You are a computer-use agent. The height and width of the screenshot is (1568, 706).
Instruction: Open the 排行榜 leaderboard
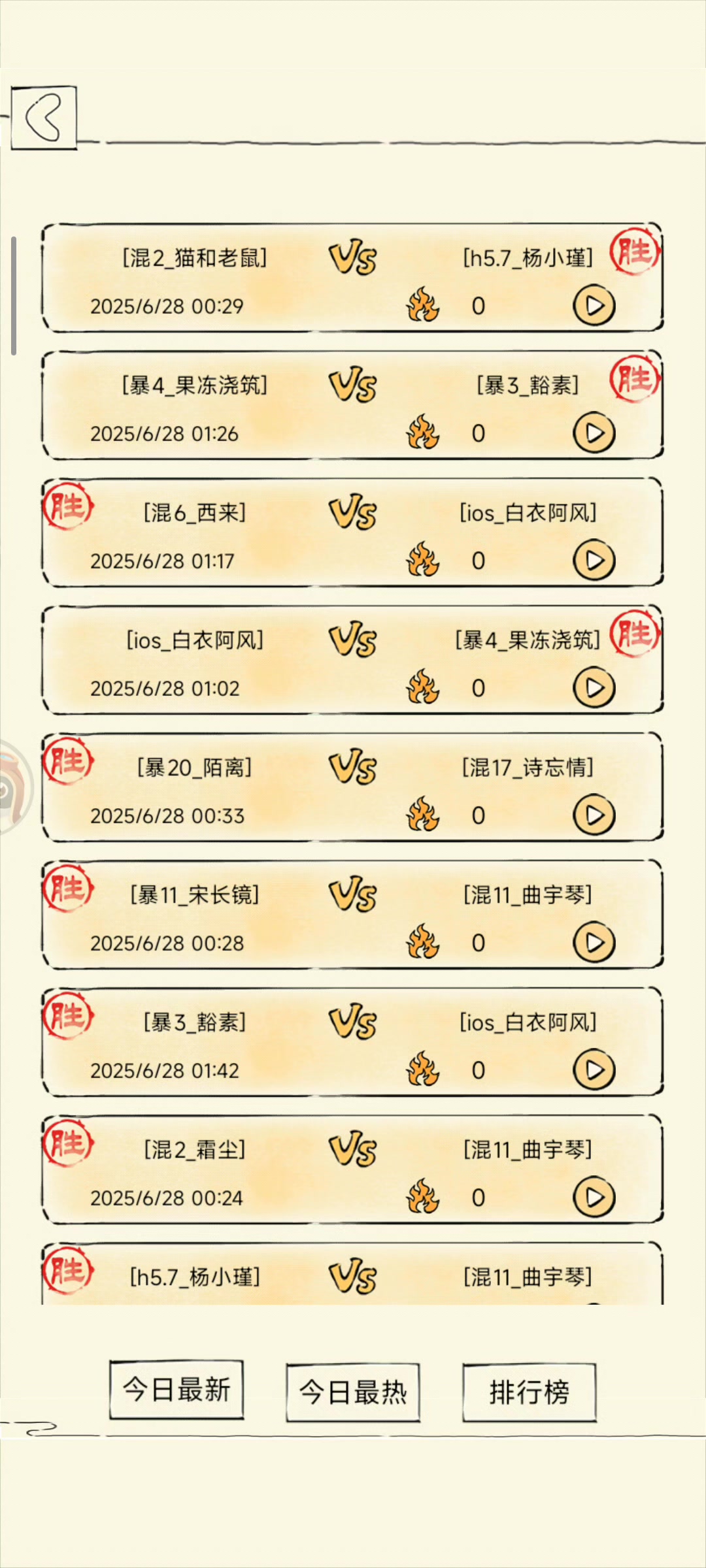tap(529, 1392)
